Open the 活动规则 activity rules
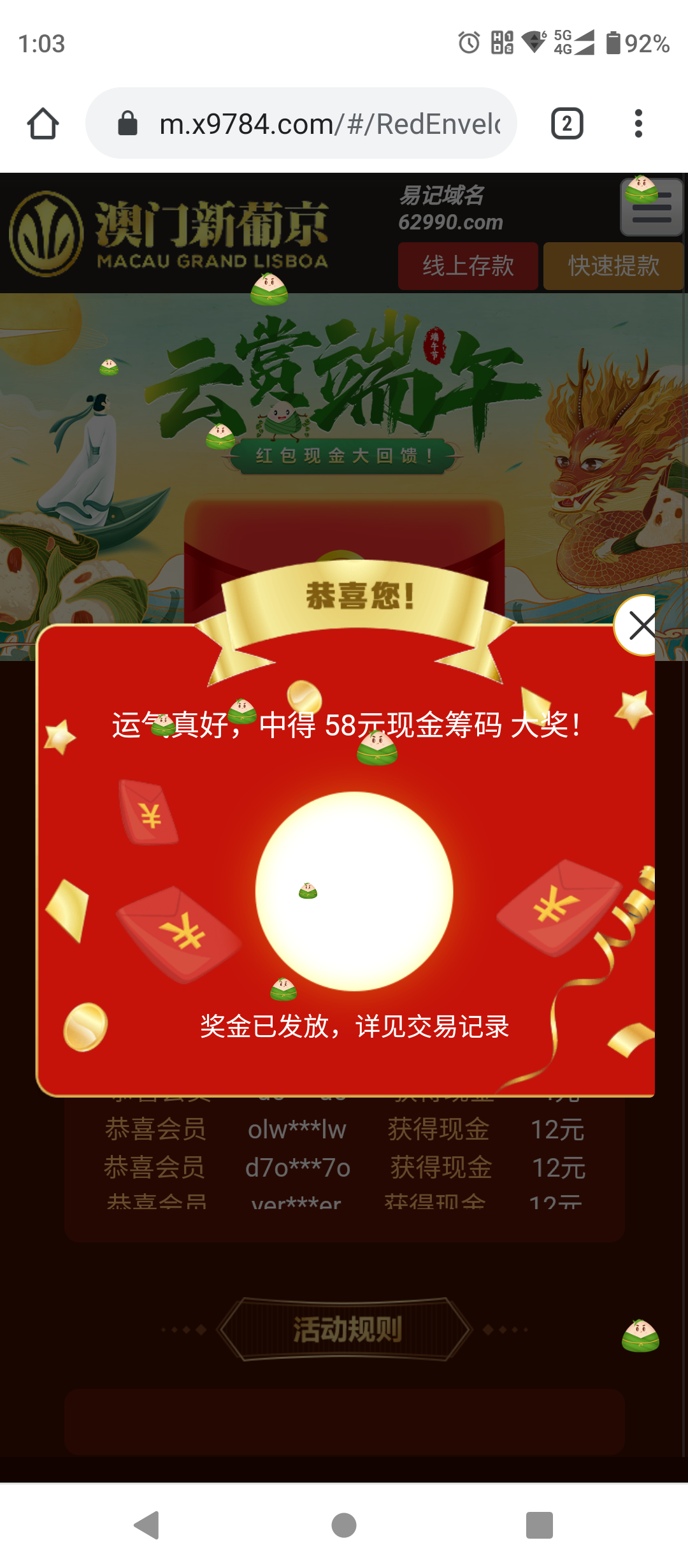688x1568 pixels. [345, 1329]
